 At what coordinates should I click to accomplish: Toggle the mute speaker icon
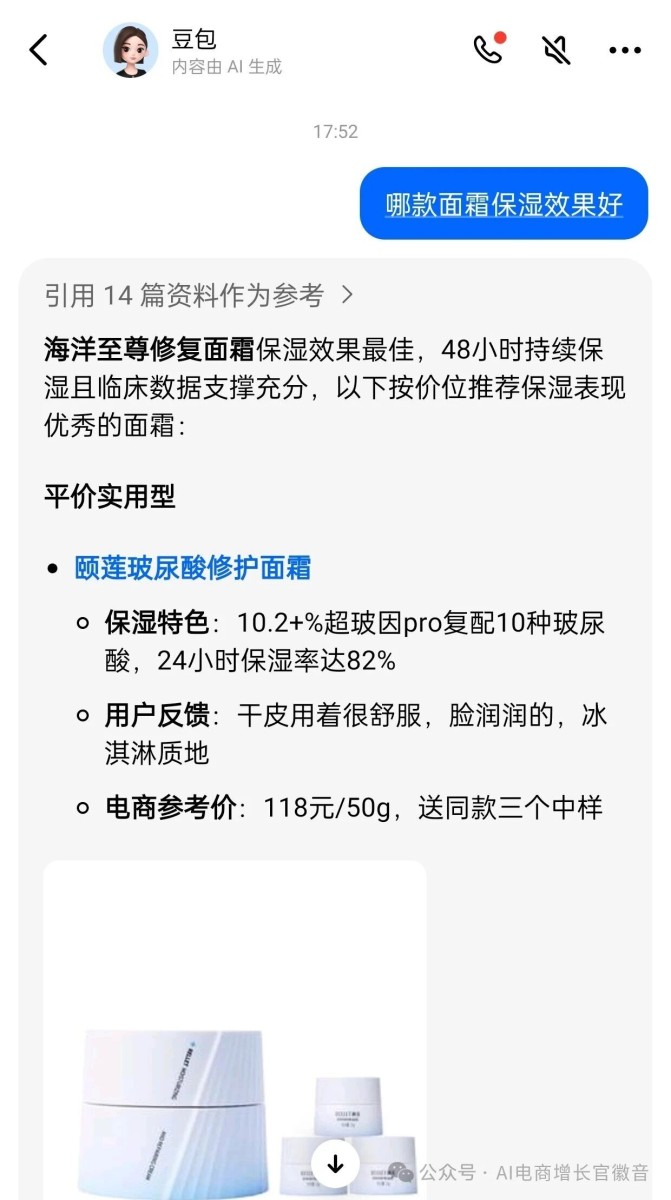coord(556,50)
